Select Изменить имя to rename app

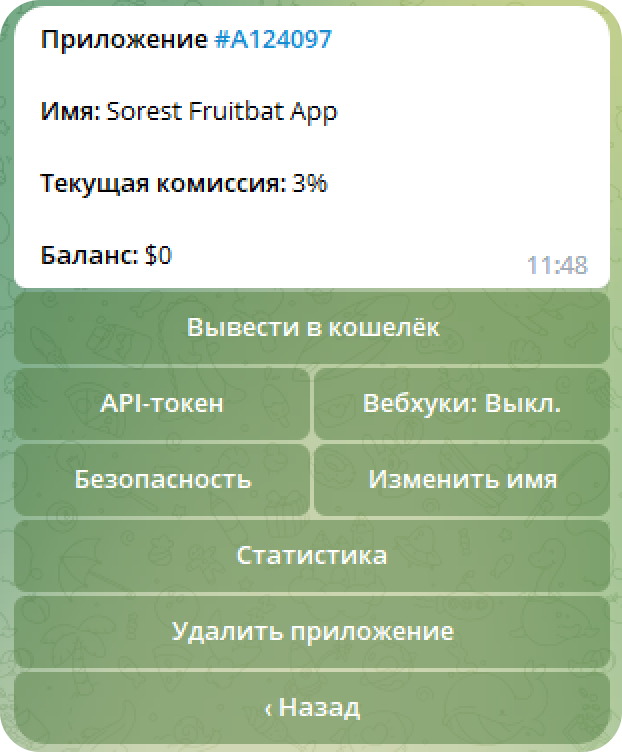click(461, 480)
